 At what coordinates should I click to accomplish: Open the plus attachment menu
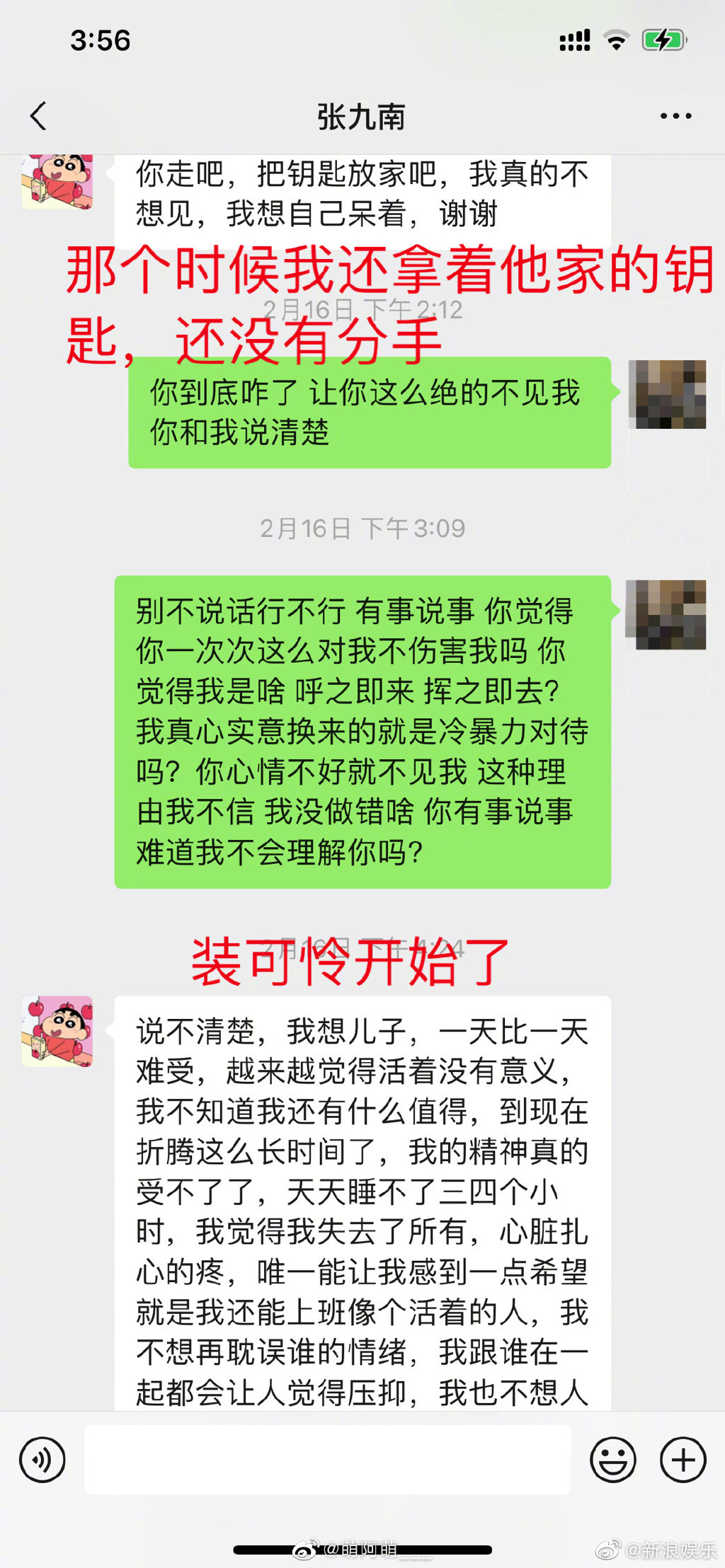683,1460
